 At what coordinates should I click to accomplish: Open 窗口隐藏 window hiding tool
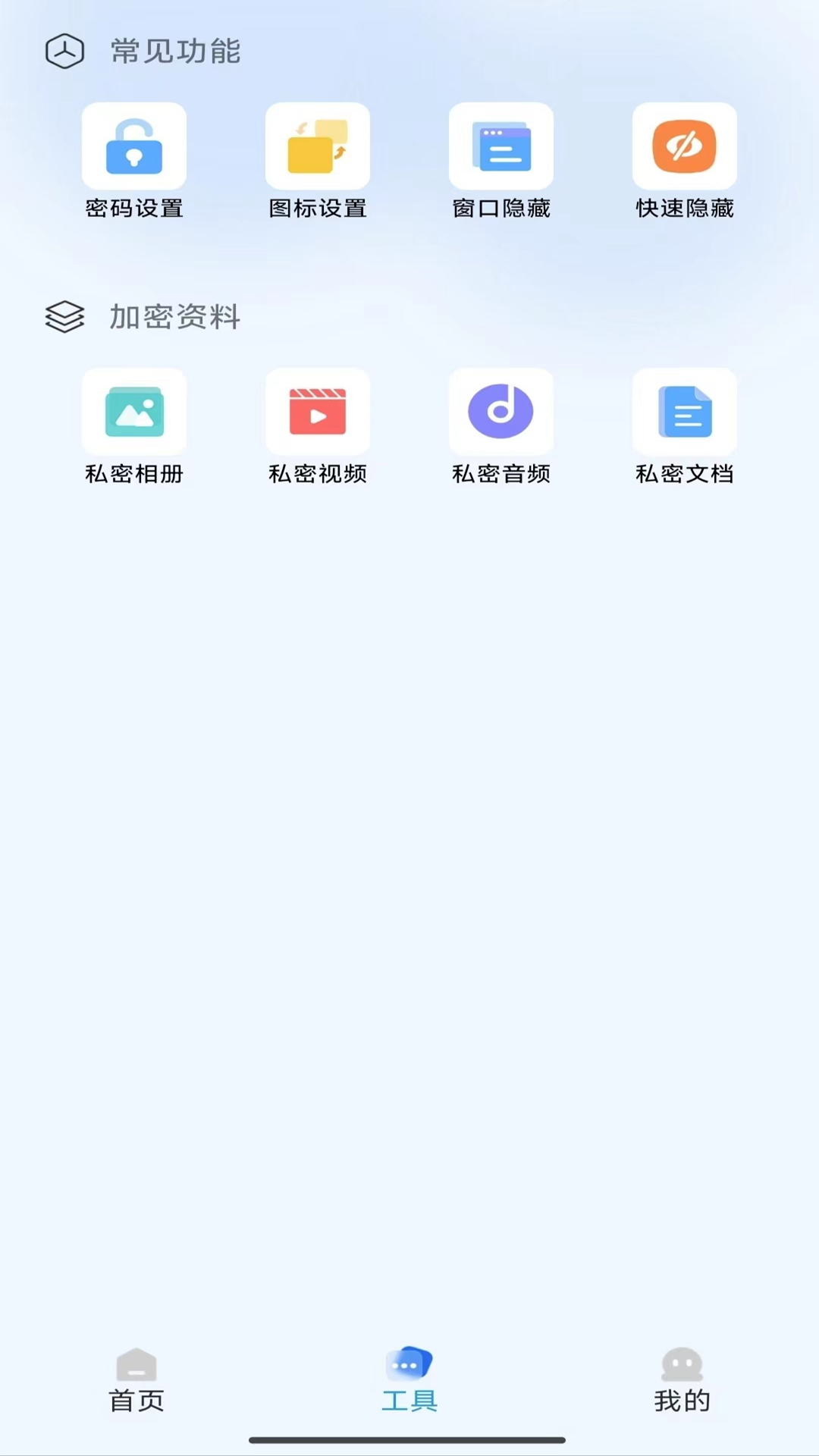tap(501, 146)
